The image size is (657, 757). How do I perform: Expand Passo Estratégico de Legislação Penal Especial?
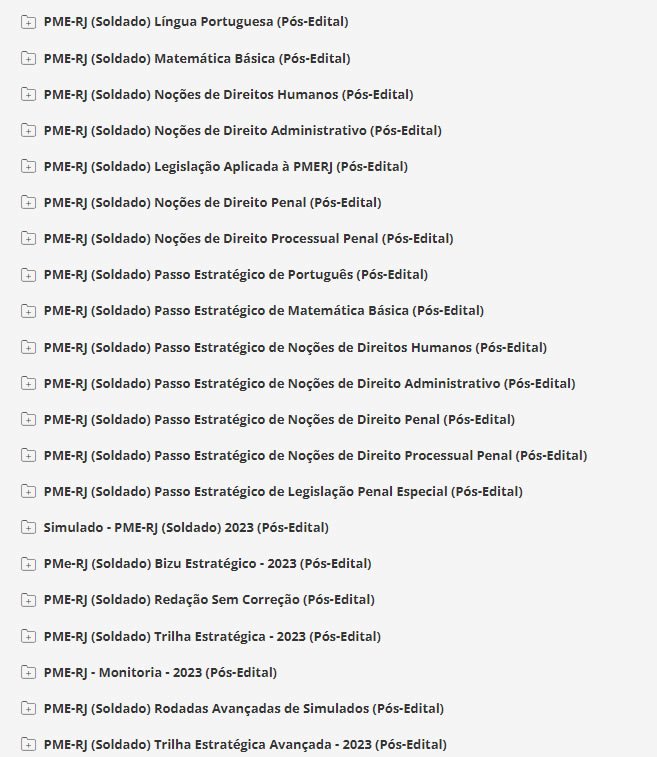tap(28, 491)
